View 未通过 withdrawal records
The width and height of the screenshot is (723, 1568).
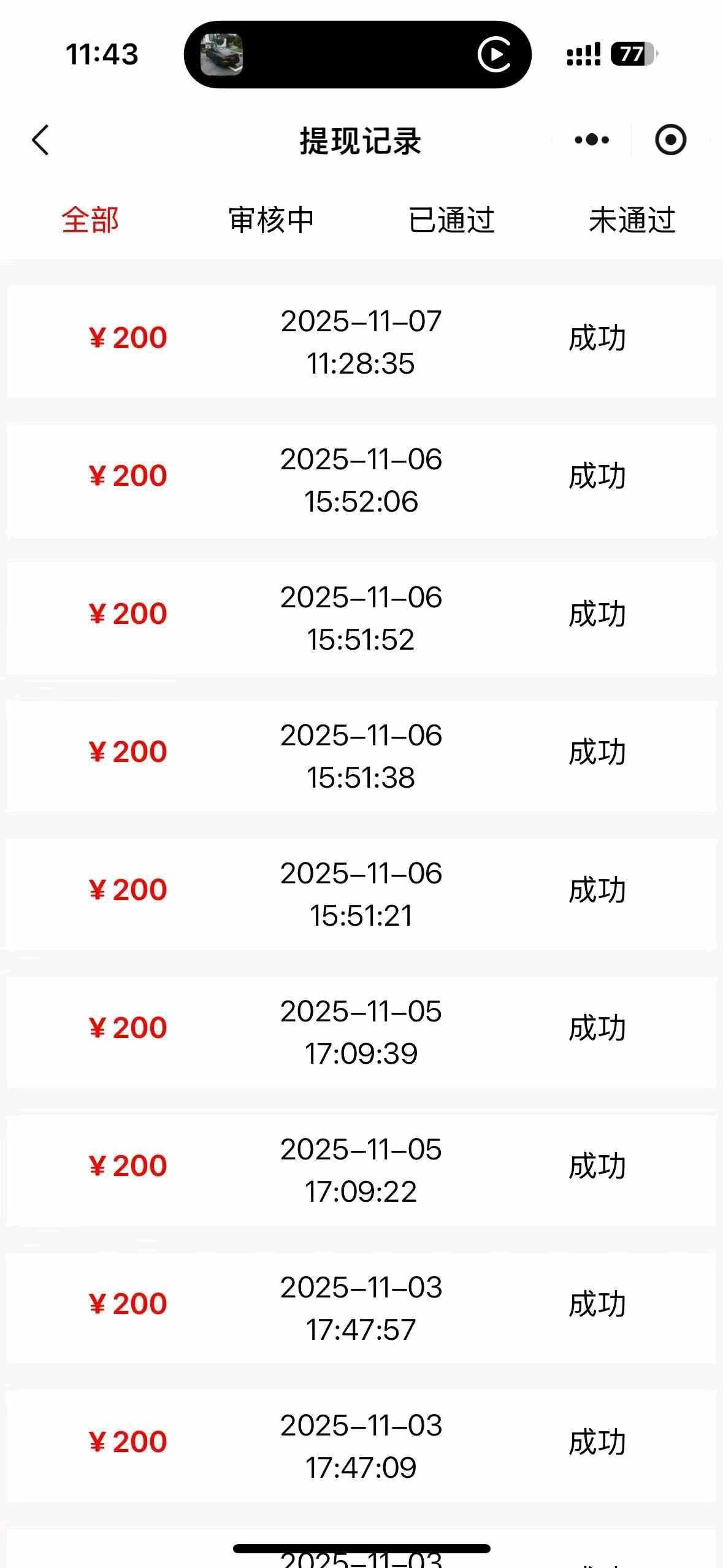point(632,220)
